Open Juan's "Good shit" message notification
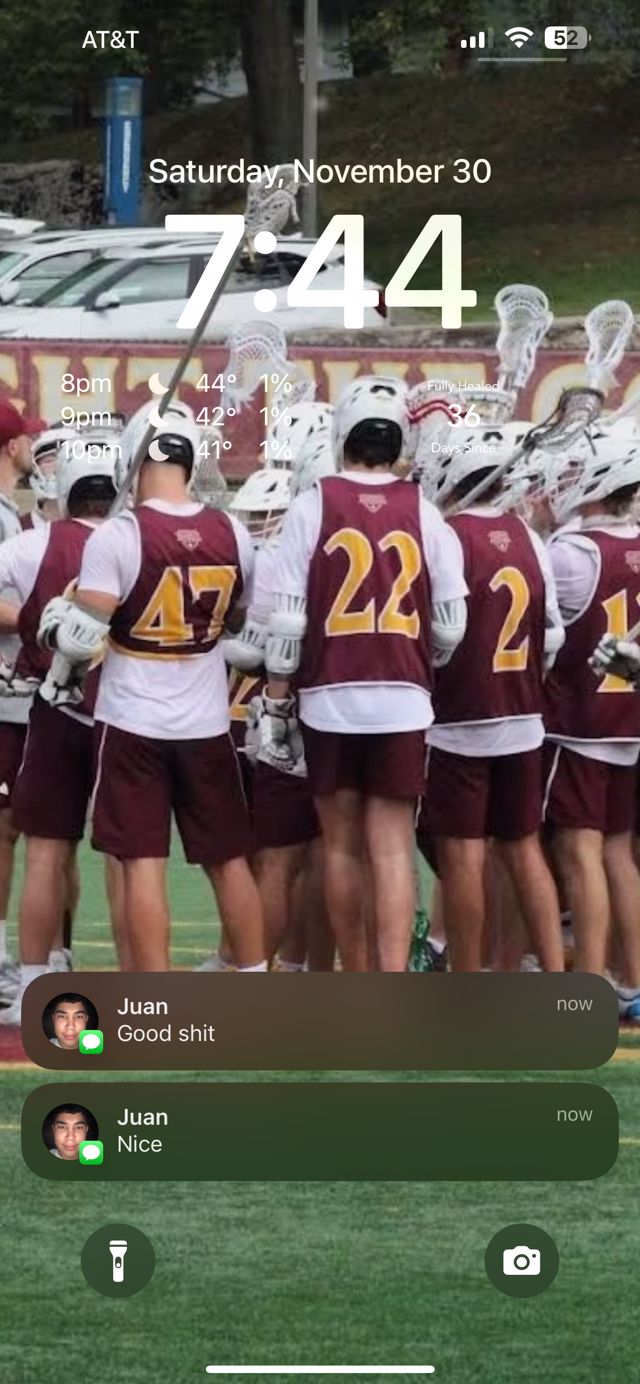The height and width of the screenshot is (1384, 640). (x=320, y=1021)
